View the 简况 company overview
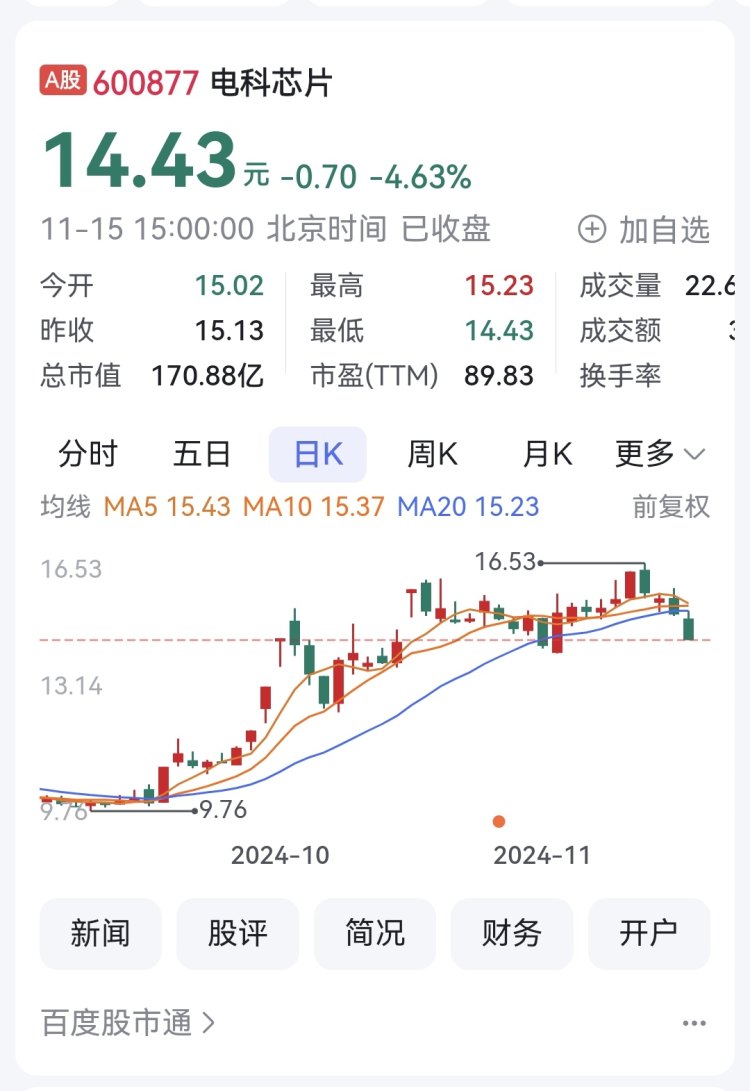The height and width of the screenshot is (1091, 750). [375, 933]
